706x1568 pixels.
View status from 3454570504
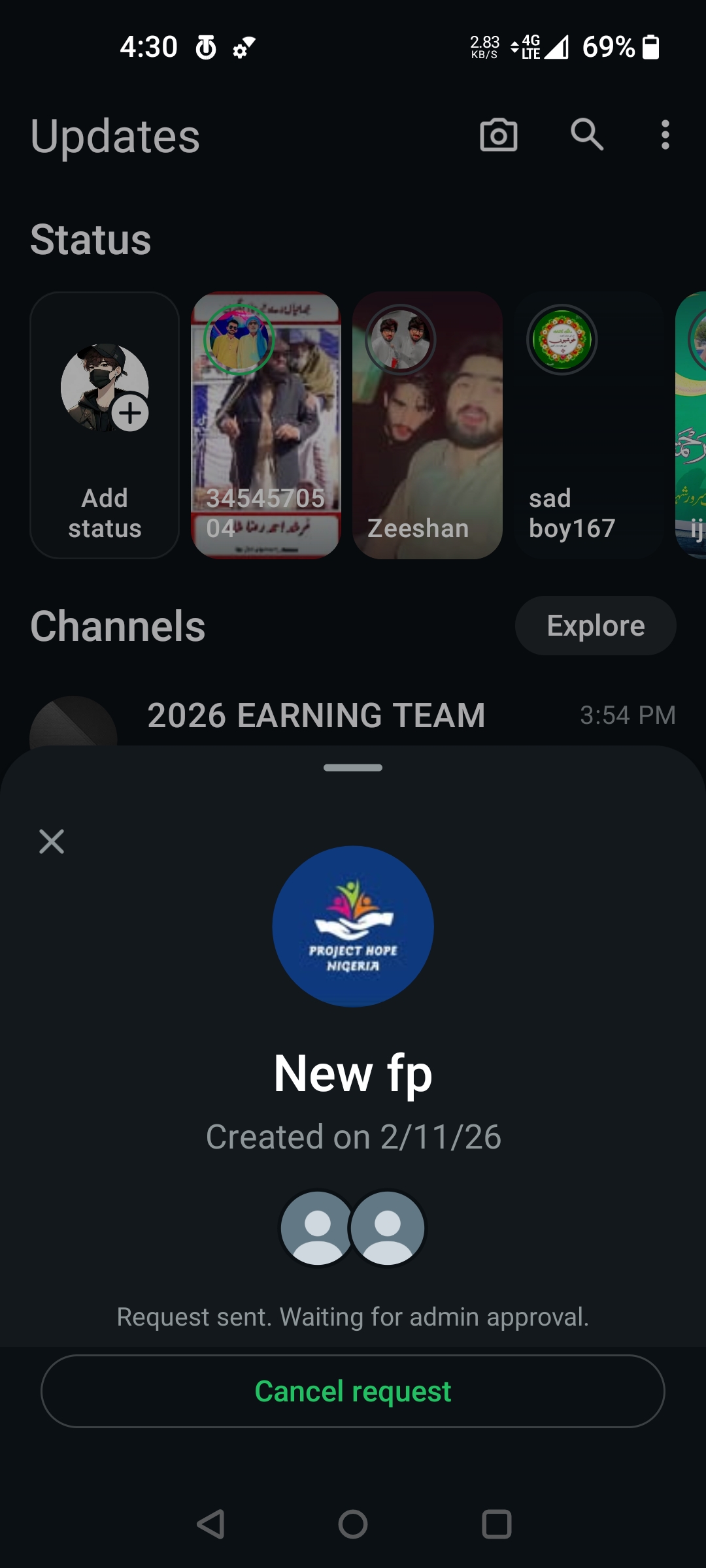266,425
